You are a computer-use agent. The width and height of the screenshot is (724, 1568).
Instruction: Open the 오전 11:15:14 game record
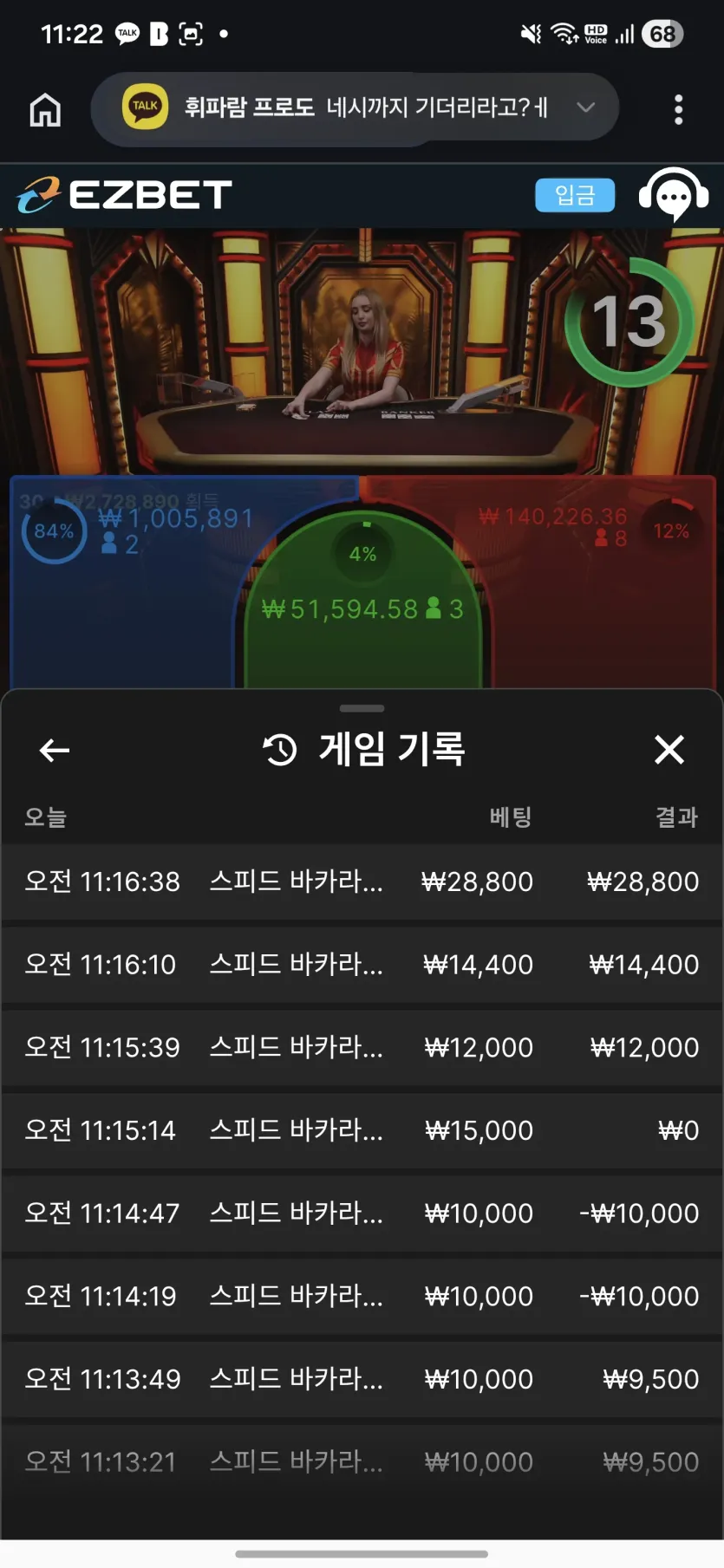(362, 1130)
